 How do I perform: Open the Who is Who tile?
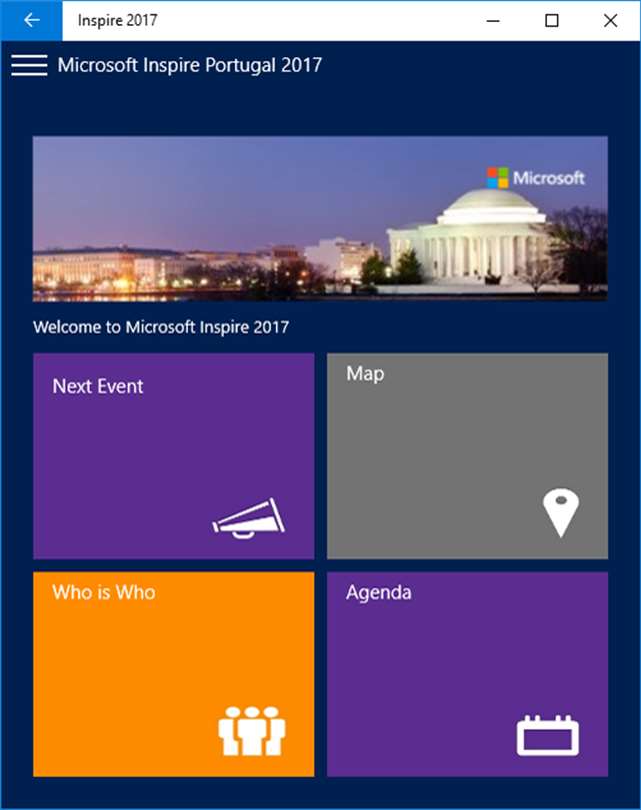(173, 673)
